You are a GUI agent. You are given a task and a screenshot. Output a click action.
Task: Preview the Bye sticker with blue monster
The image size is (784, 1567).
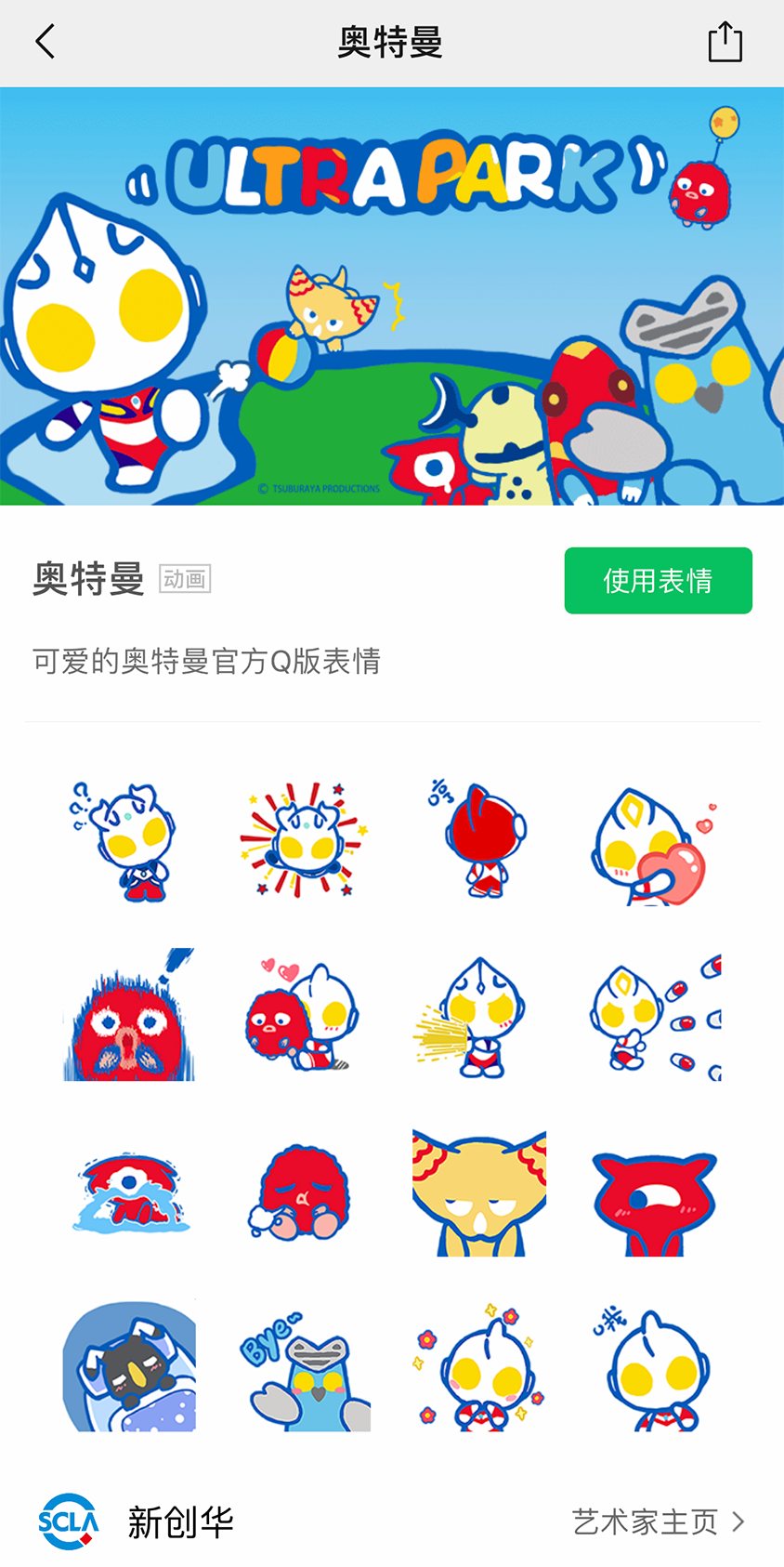click(x=304, y=1367)
